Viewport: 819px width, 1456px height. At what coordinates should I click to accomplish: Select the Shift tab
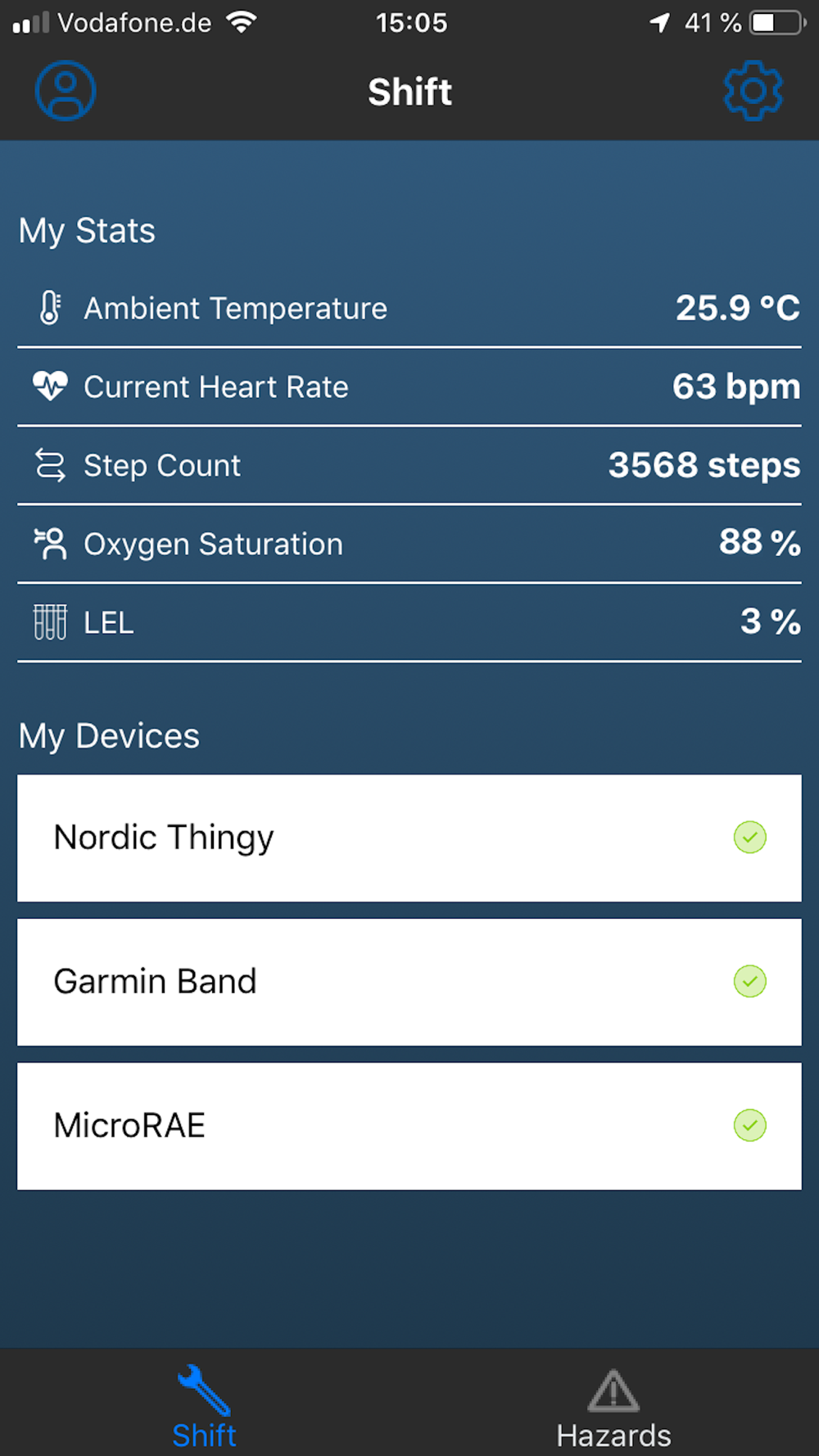click(204, 1408)
